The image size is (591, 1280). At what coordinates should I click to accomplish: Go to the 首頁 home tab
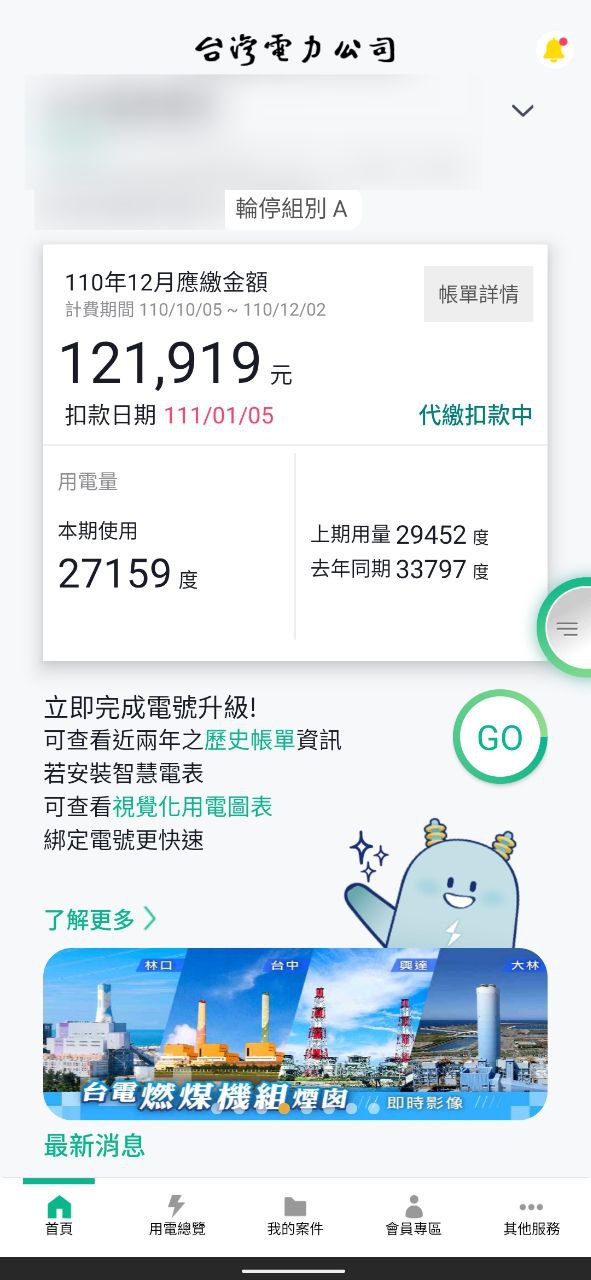point(59,1215)
